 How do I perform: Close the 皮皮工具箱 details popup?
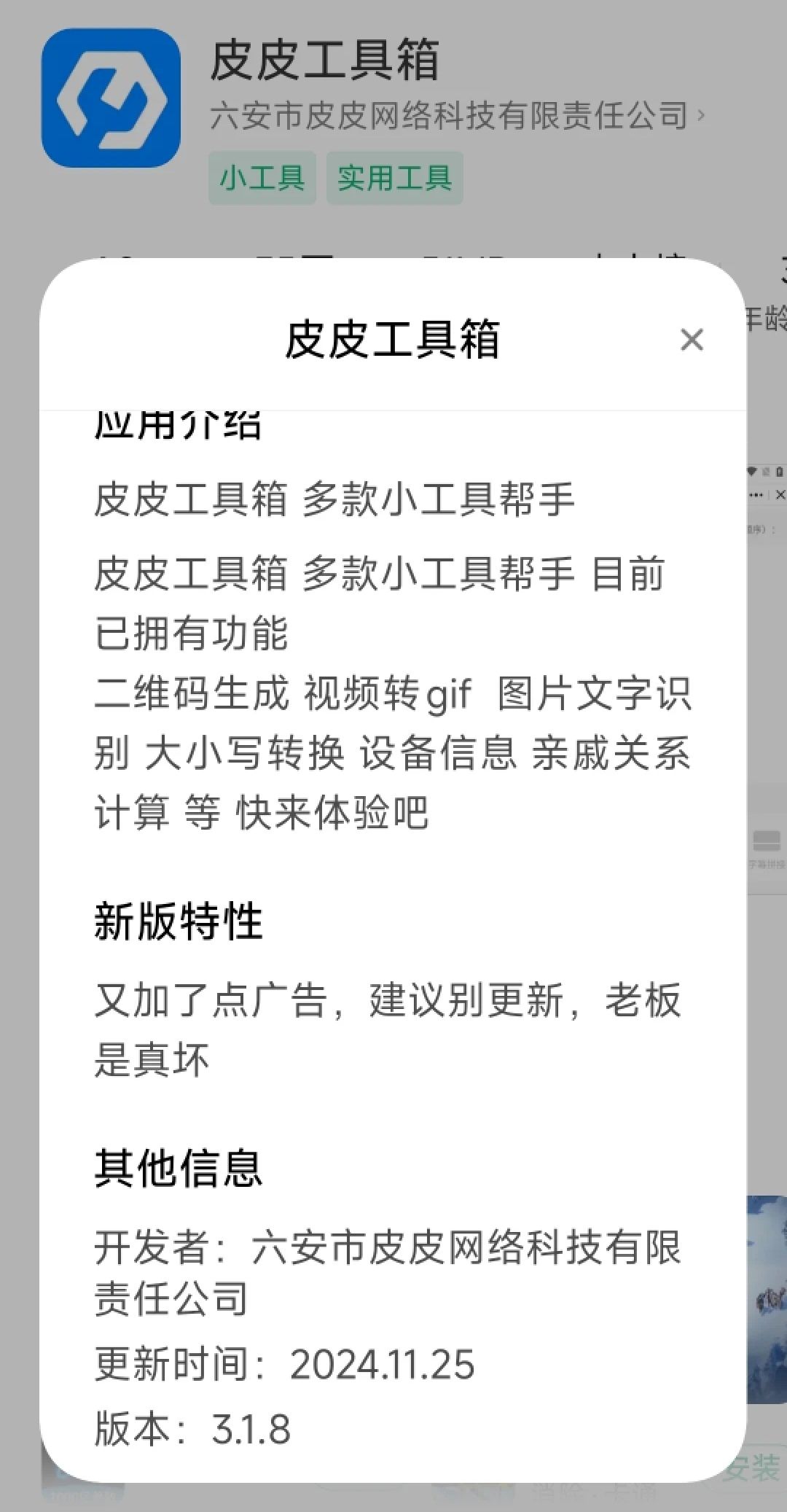click(x=691, y=340)
